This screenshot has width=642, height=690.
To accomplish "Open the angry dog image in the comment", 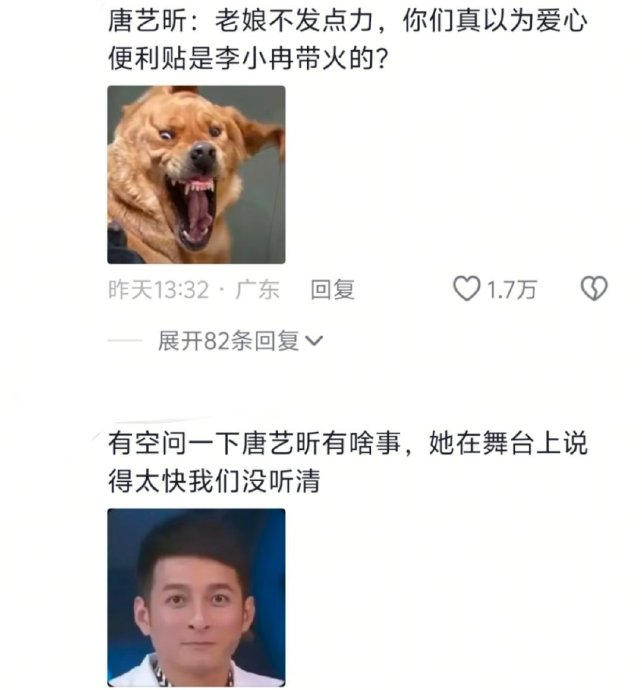I will click(196, 174).
